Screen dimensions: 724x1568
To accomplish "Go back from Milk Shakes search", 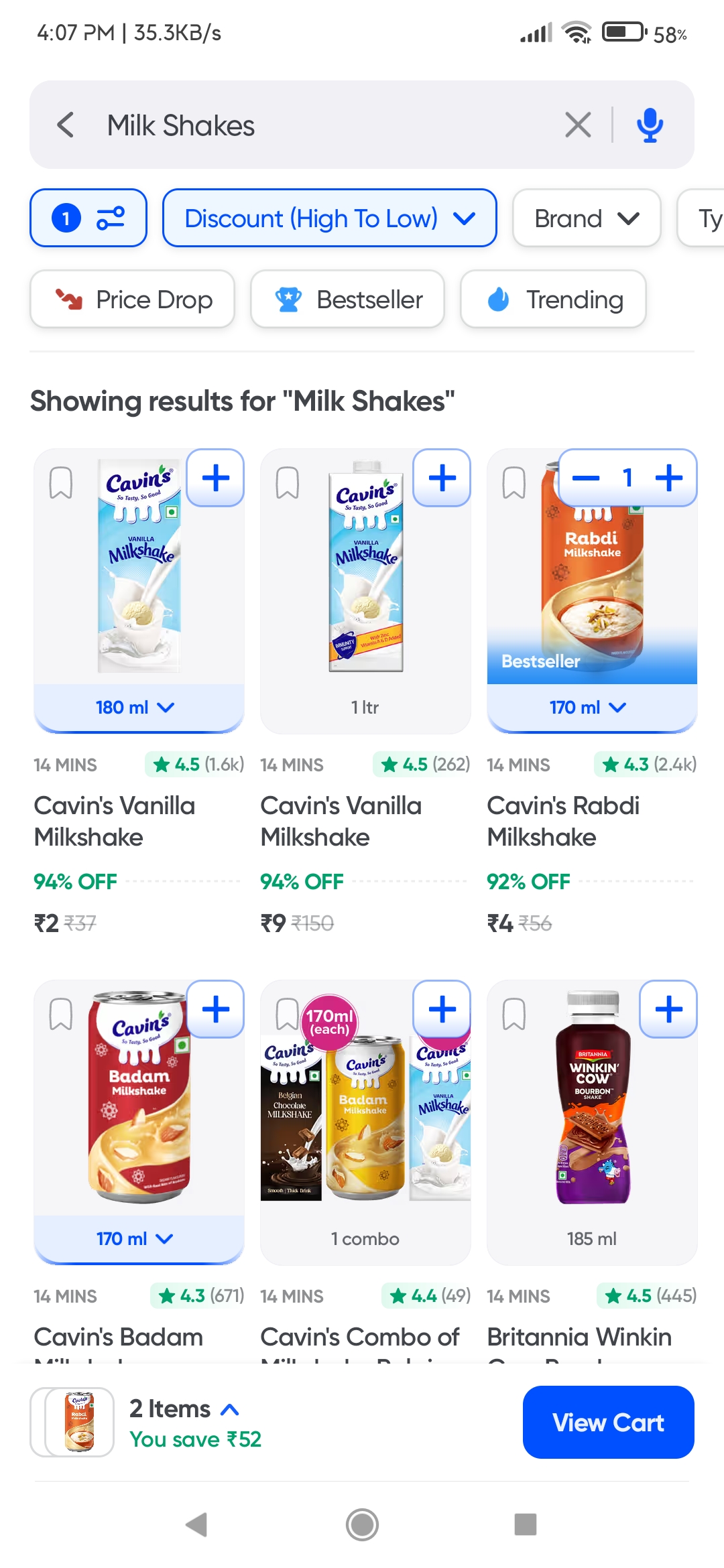I will coord(66,125).
